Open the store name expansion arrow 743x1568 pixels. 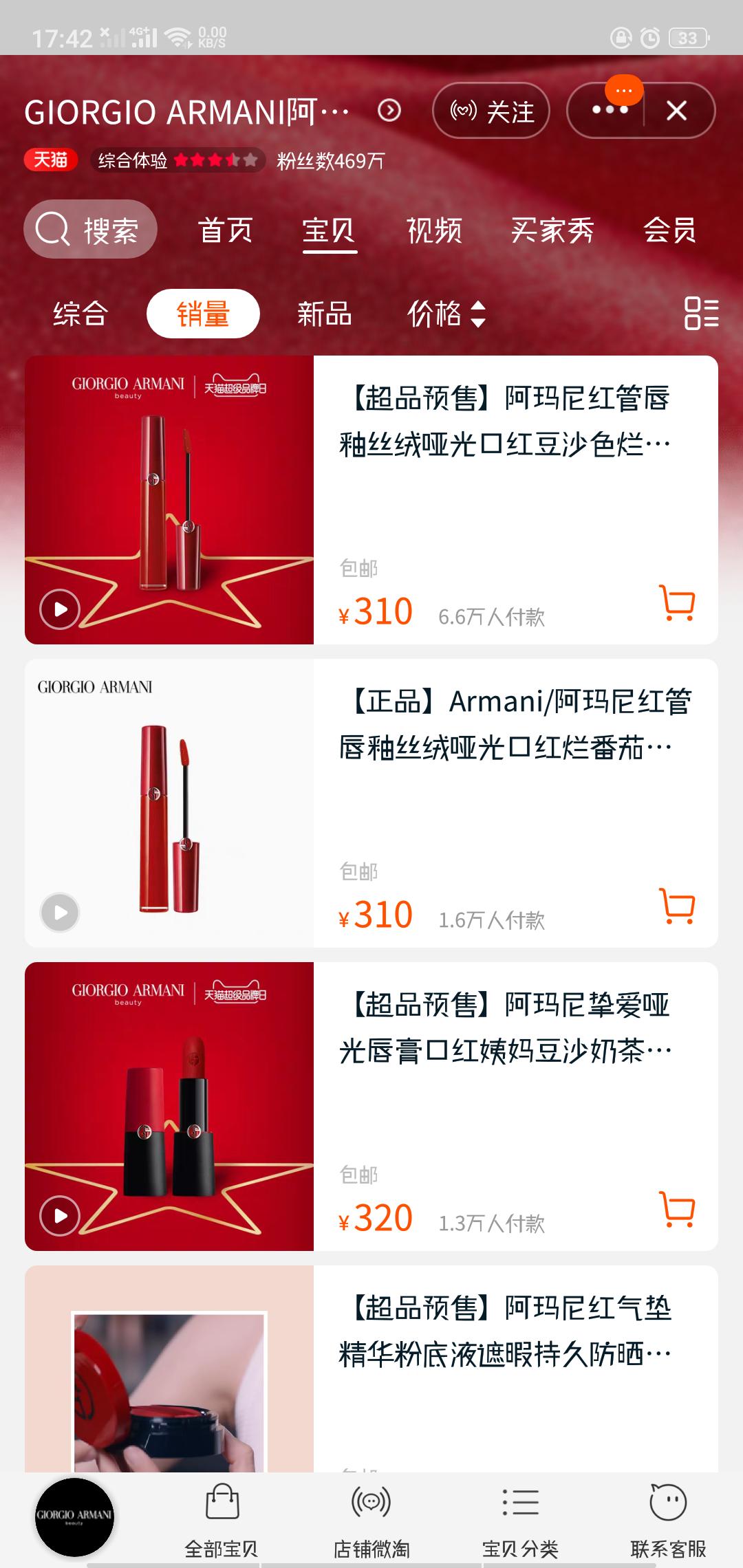389,111
